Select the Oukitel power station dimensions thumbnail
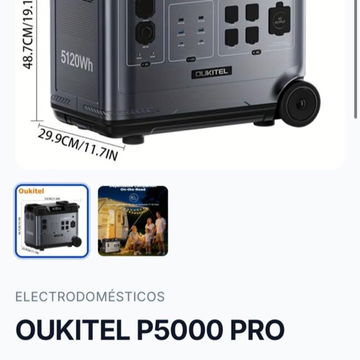Image resolution: width=360 pixels, height=360 pixels. pyautogui.click(x=52, y=221)
